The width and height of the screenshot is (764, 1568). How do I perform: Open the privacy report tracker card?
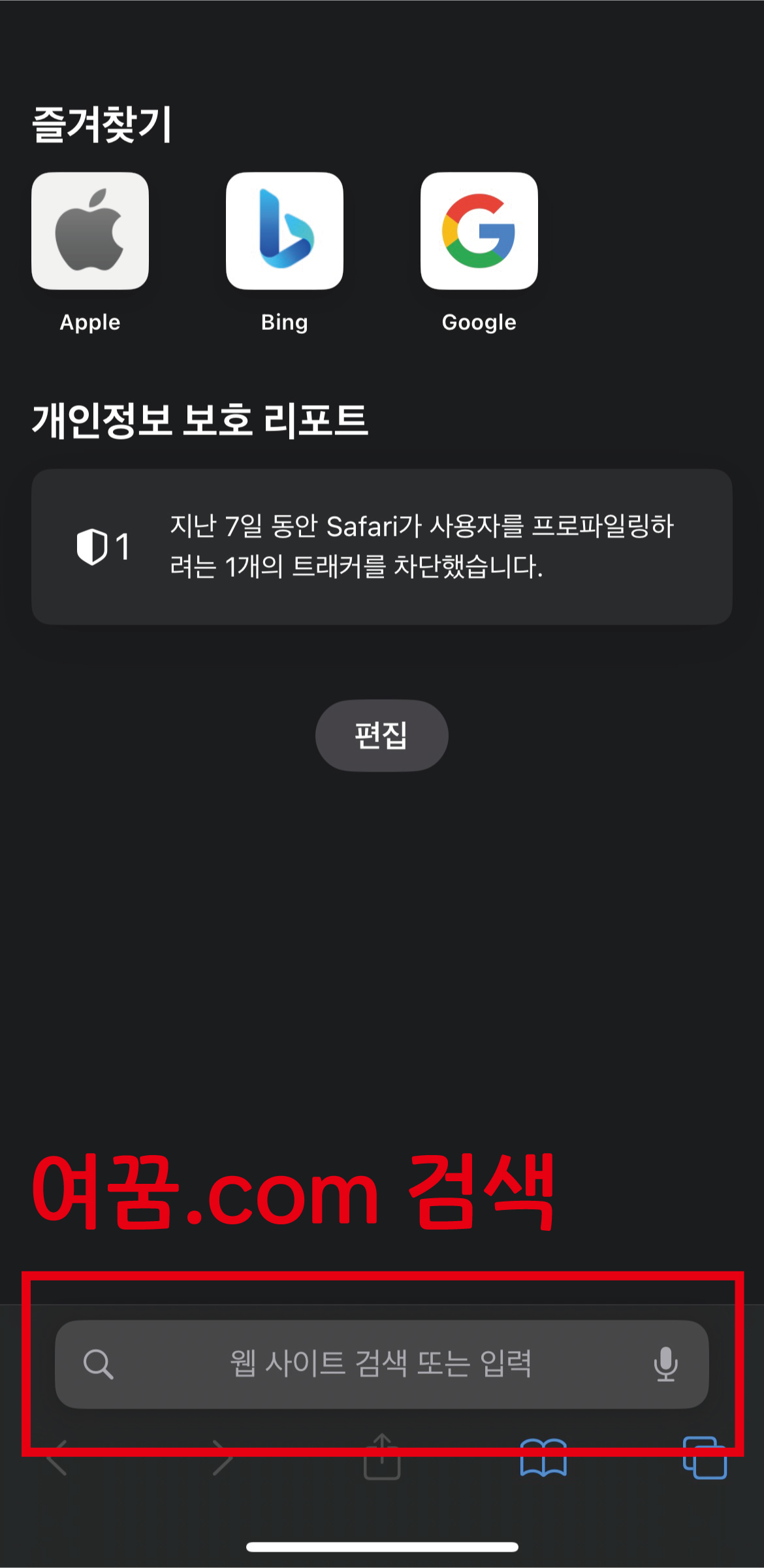coord(381,547)
